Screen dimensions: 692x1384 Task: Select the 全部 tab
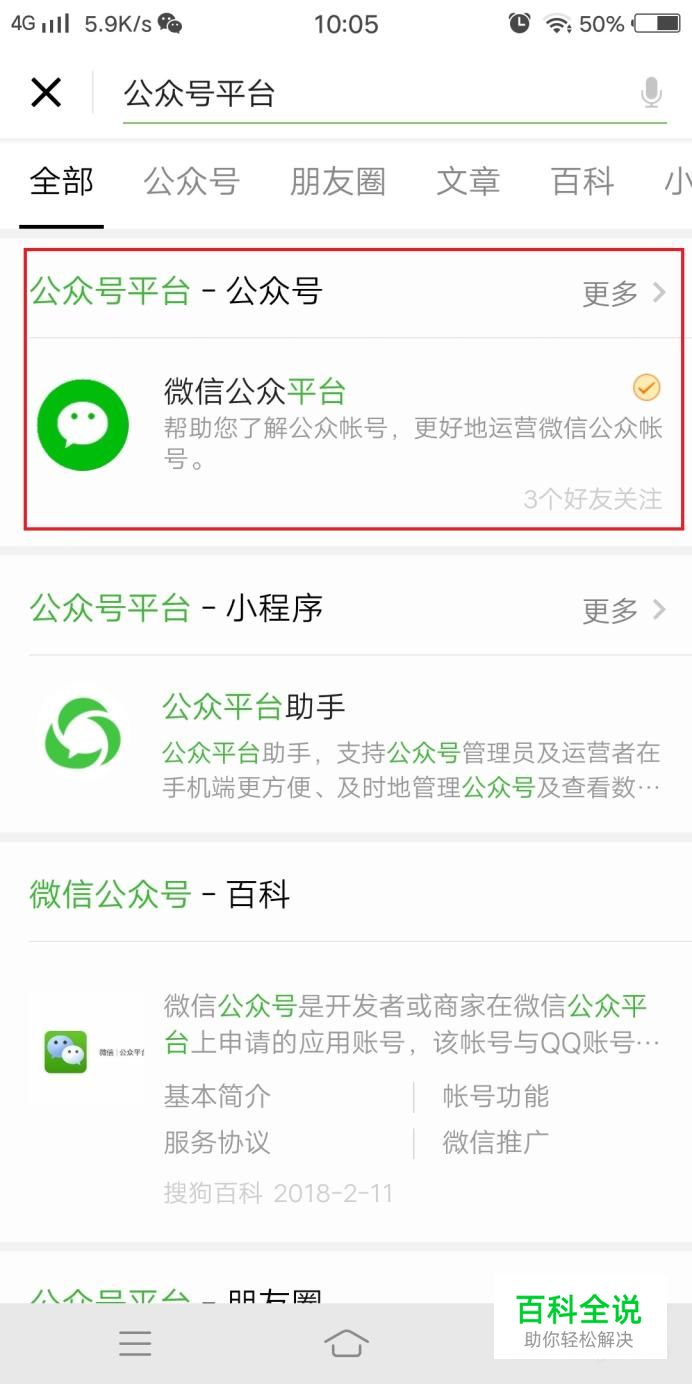point(61,182)
